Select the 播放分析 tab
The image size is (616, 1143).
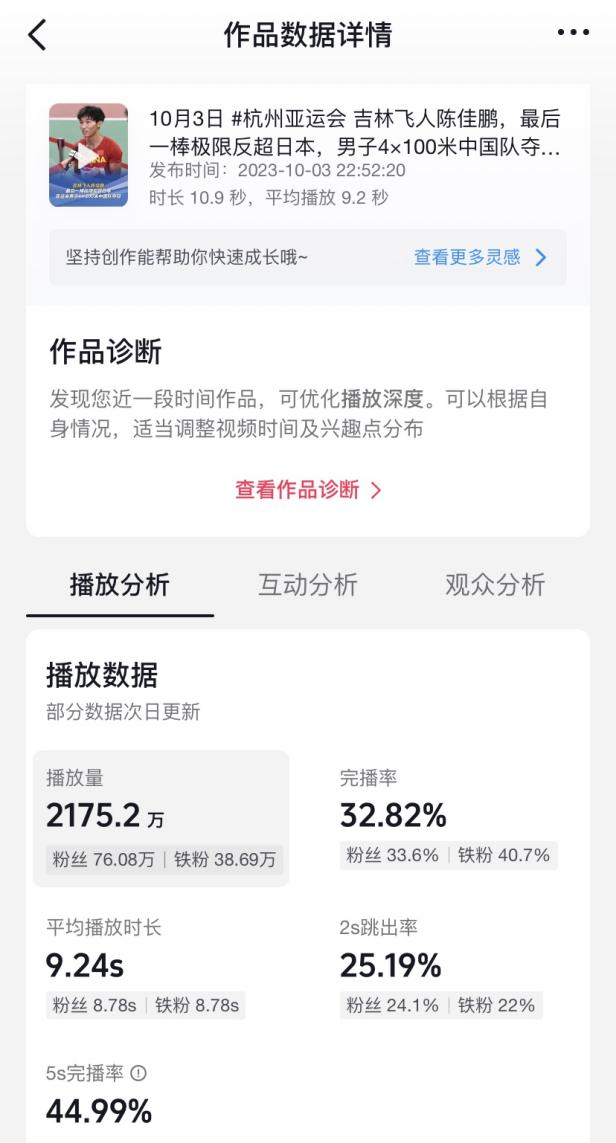(x=120, y=585)
